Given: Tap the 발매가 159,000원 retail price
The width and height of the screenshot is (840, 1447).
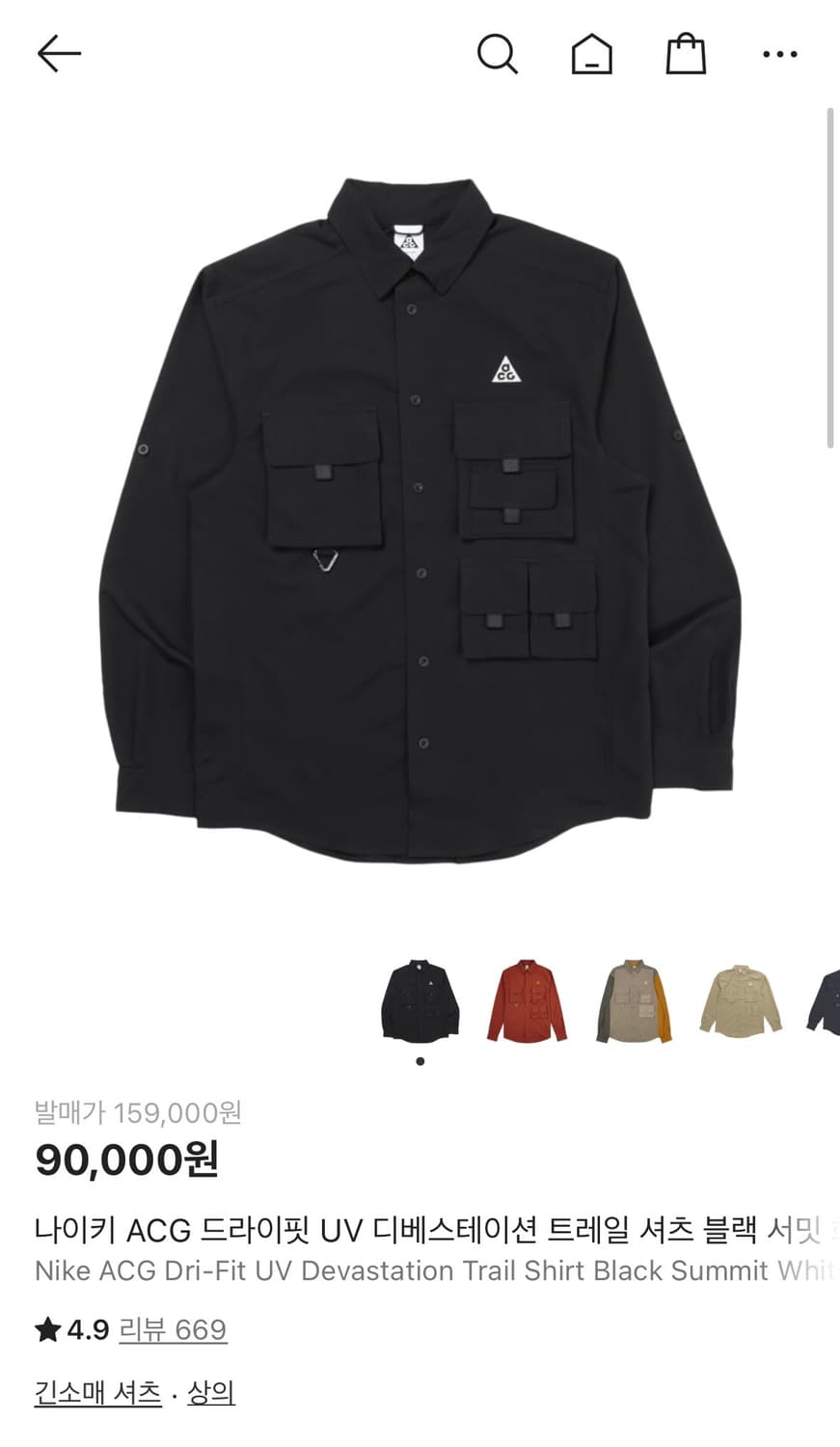Looking at the screenshot, I should [140, 1111].
